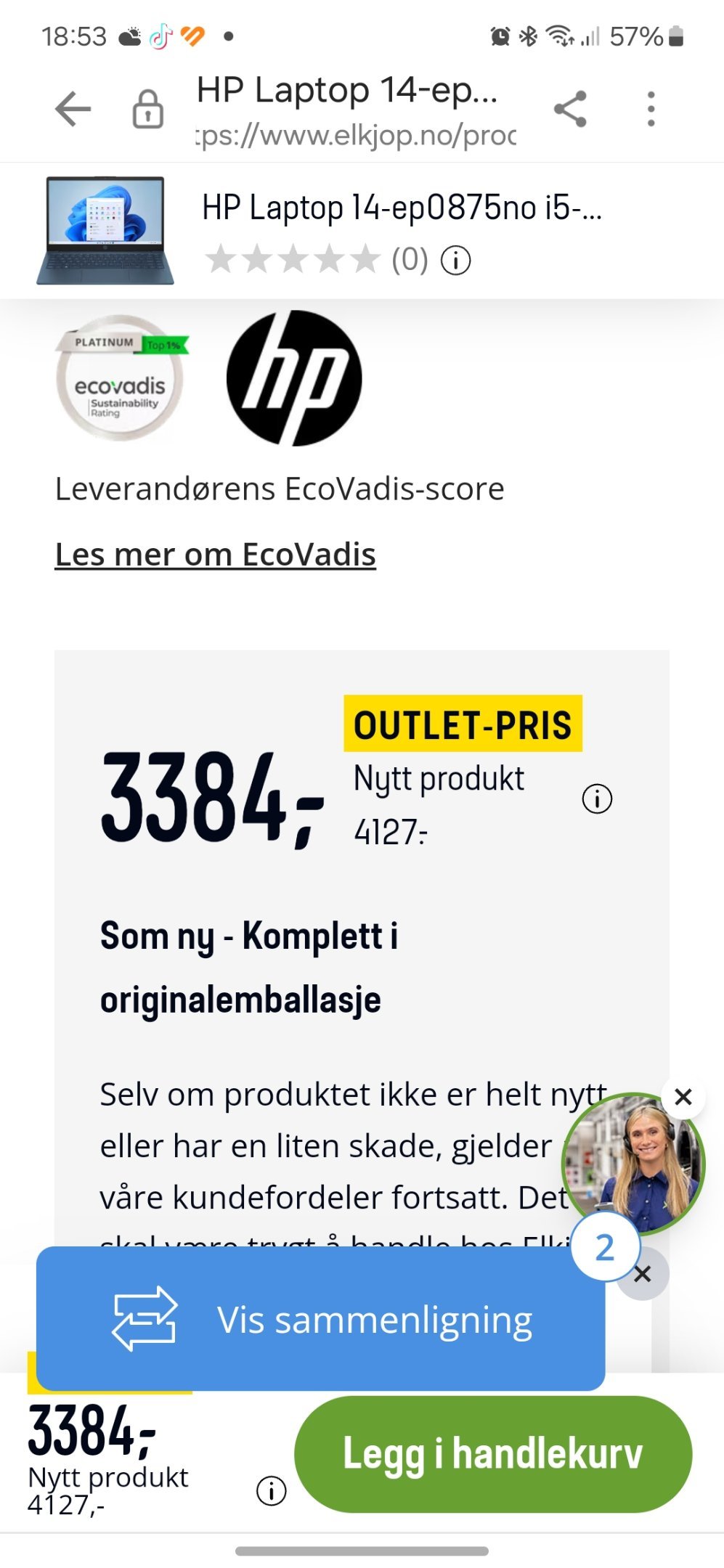Tap the HP laptop header thumbnail
The width and height of the screenshot is (724, 1568).
(x=106, y=230)
